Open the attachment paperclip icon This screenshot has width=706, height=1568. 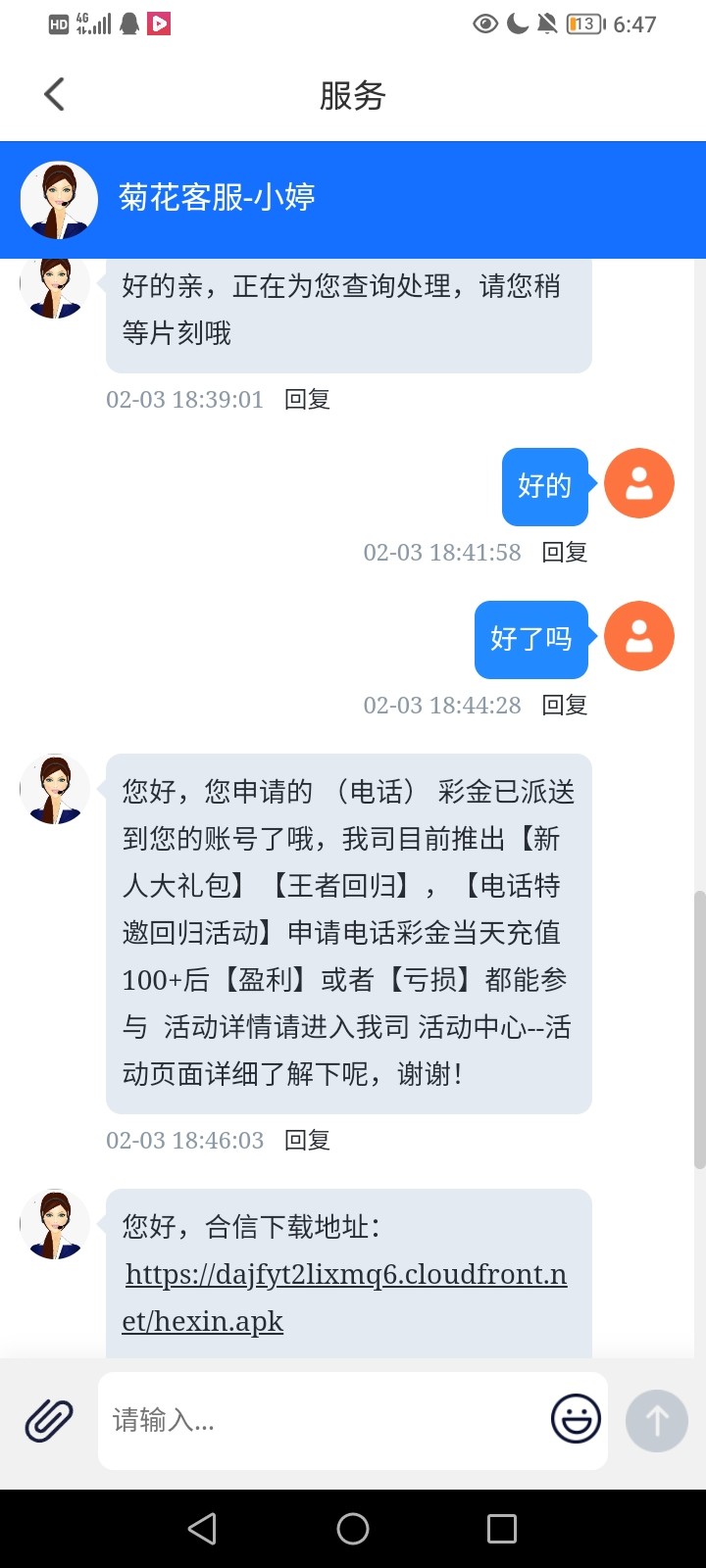49,1420
